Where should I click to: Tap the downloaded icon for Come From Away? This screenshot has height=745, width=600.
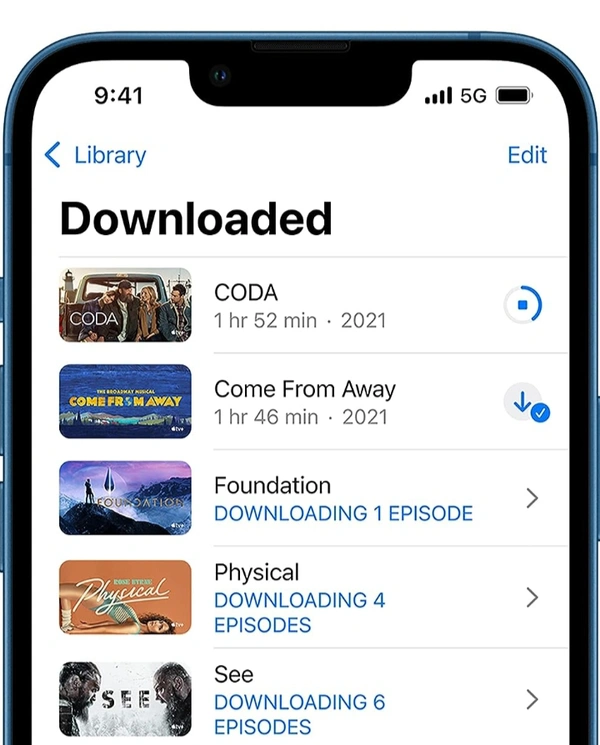524,402
